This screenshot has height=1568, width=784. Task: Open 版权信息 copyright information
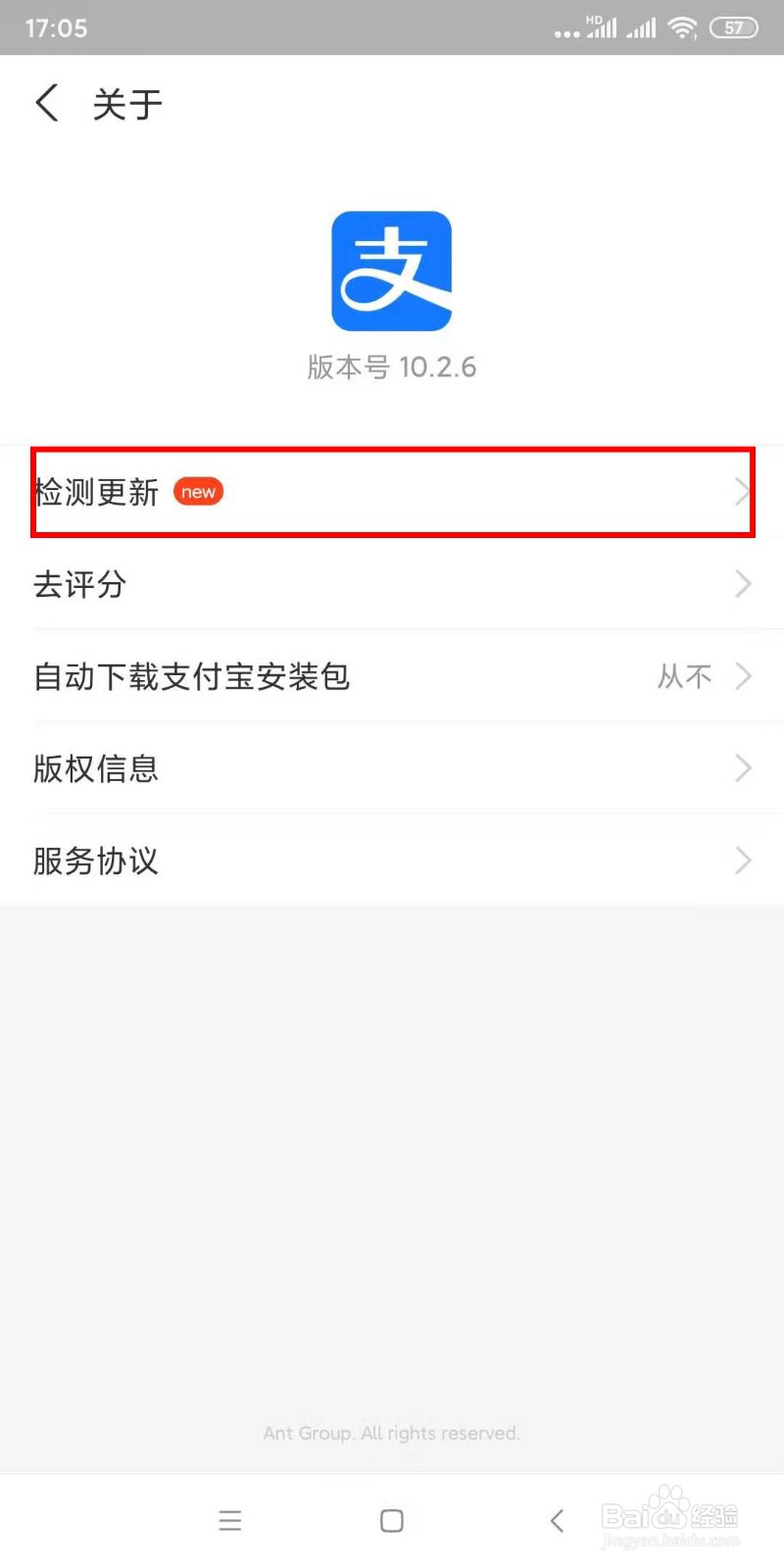95,768
